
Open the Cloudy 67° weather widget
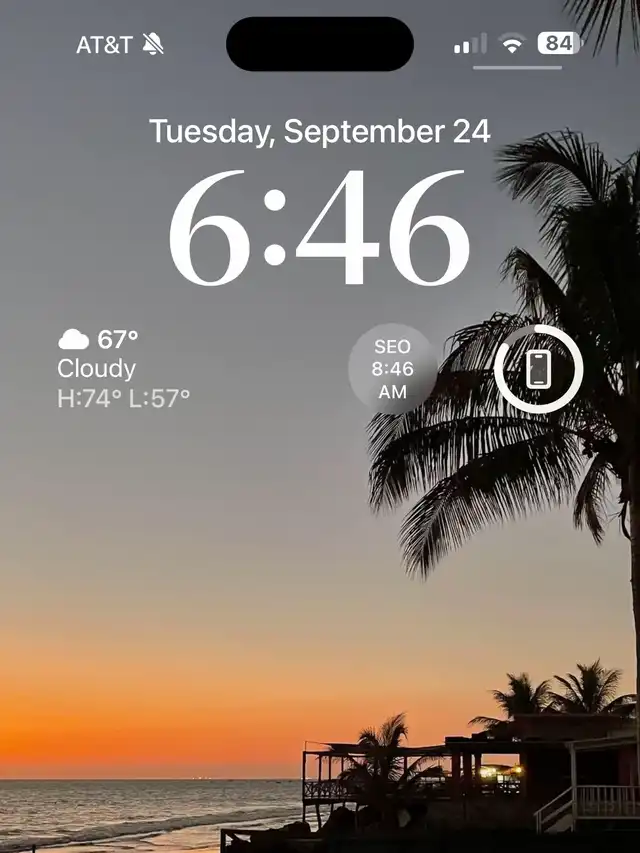coord(123,368)
